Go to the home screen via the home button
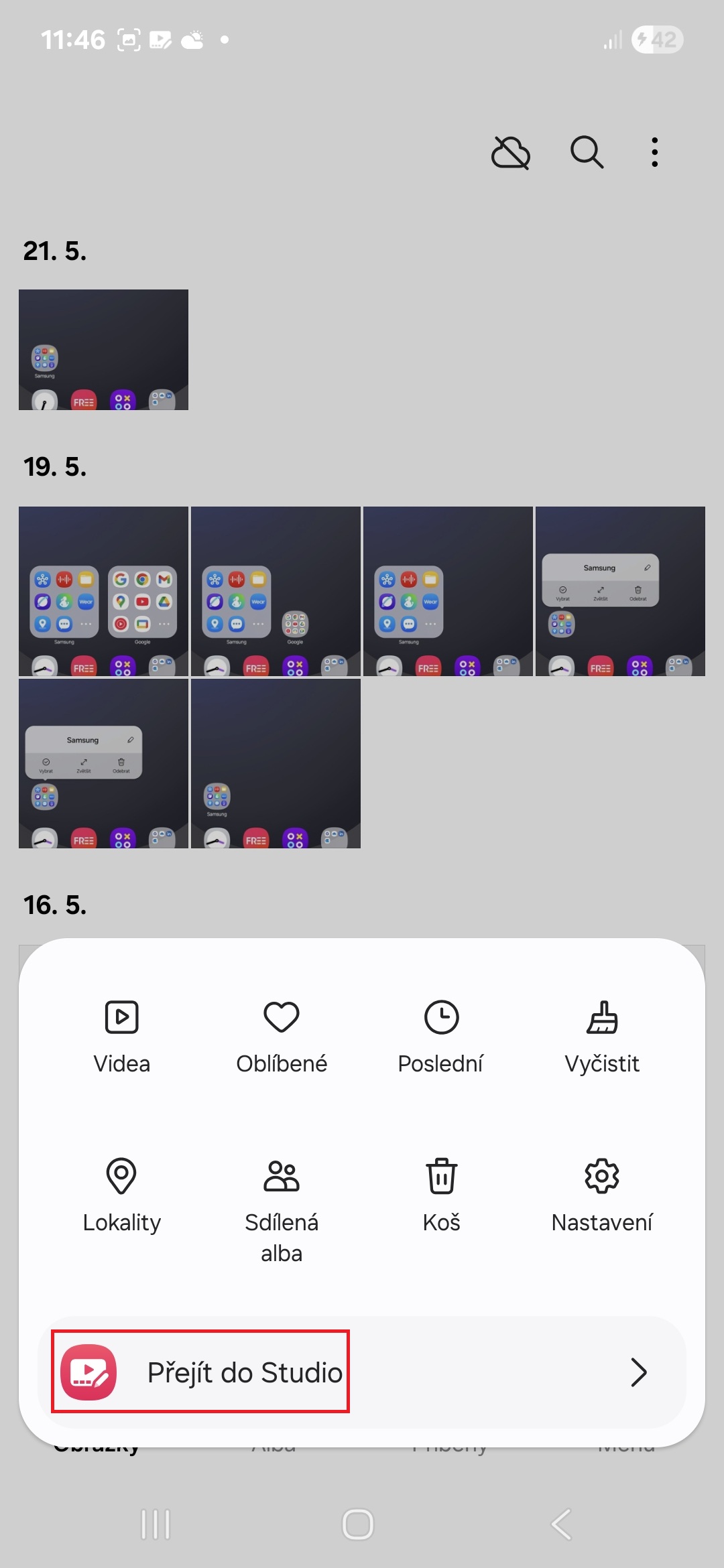Viewport: 724px width, 1568px height. [x=358, y=1524]
